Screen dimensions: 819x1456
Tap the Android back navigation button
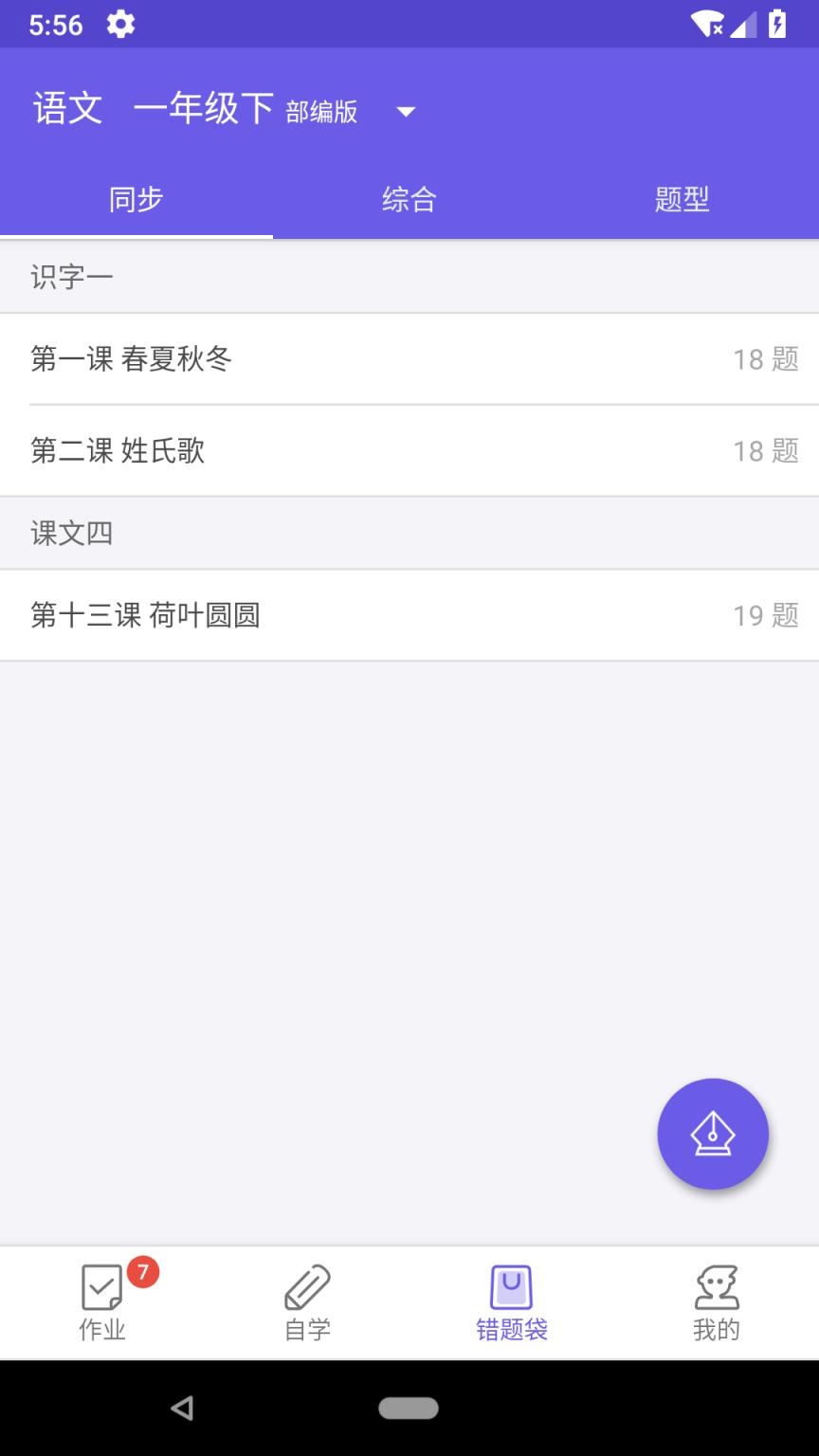pyautogui.click(x=183, y=1410)
